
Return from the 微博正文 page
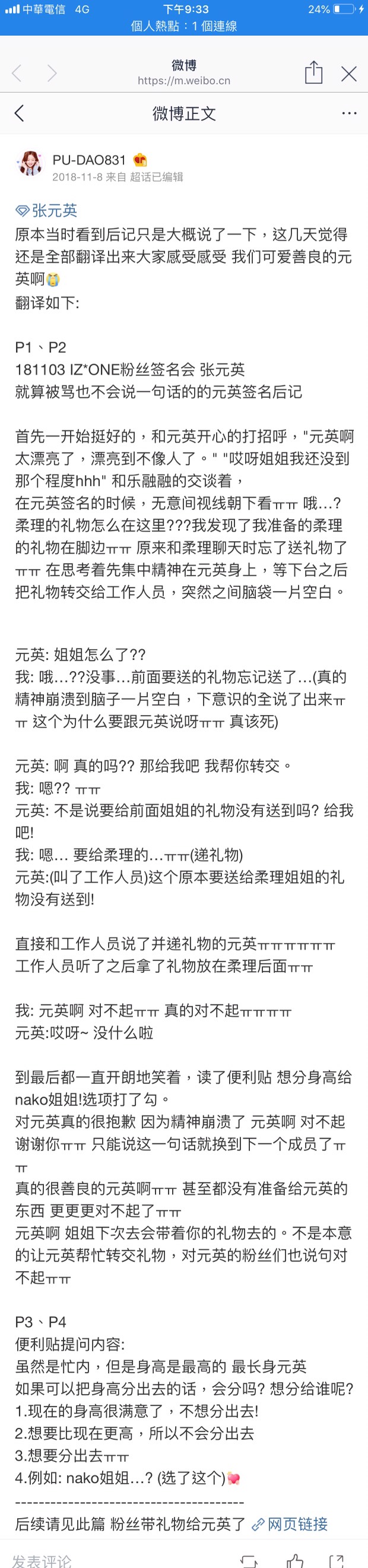[x=20, y=113]
